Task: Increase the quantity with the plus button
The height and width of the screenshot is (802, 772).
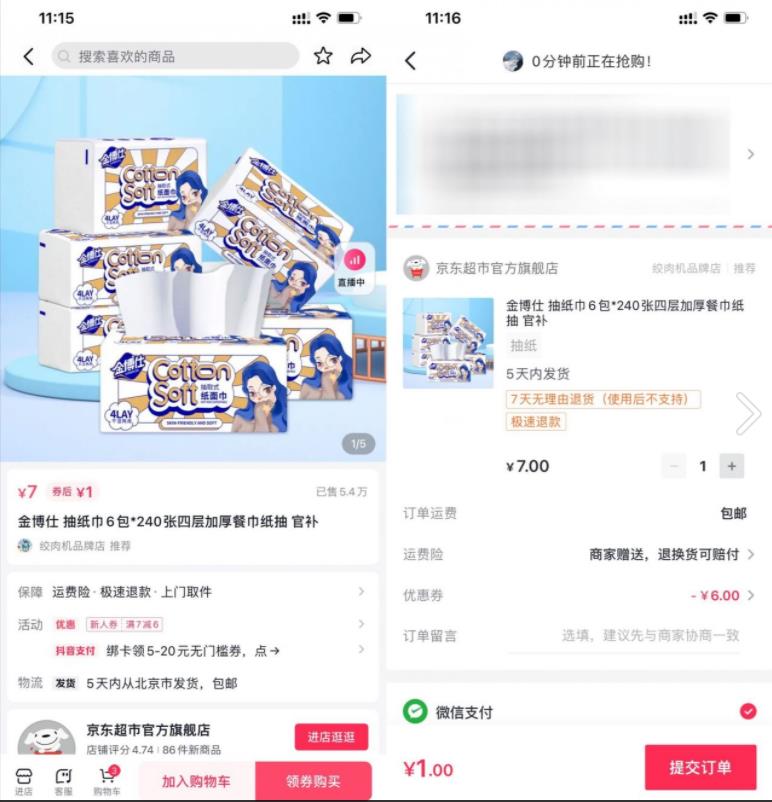Action: coord(732,466)
